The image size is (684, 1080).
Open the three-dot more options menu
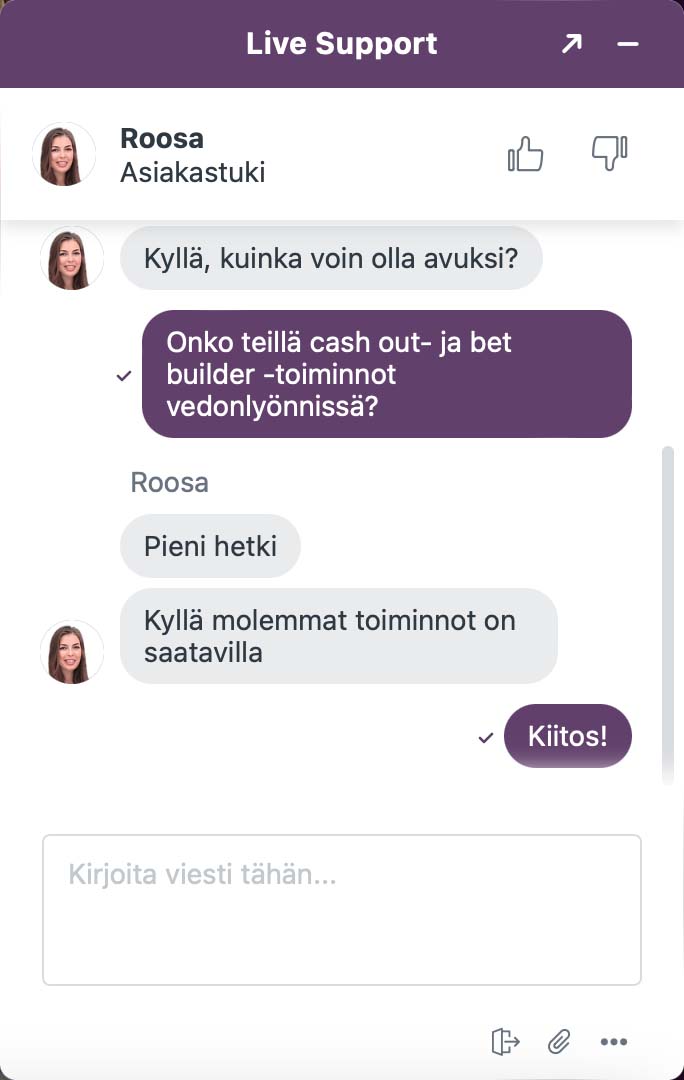tap(613, 1041)
